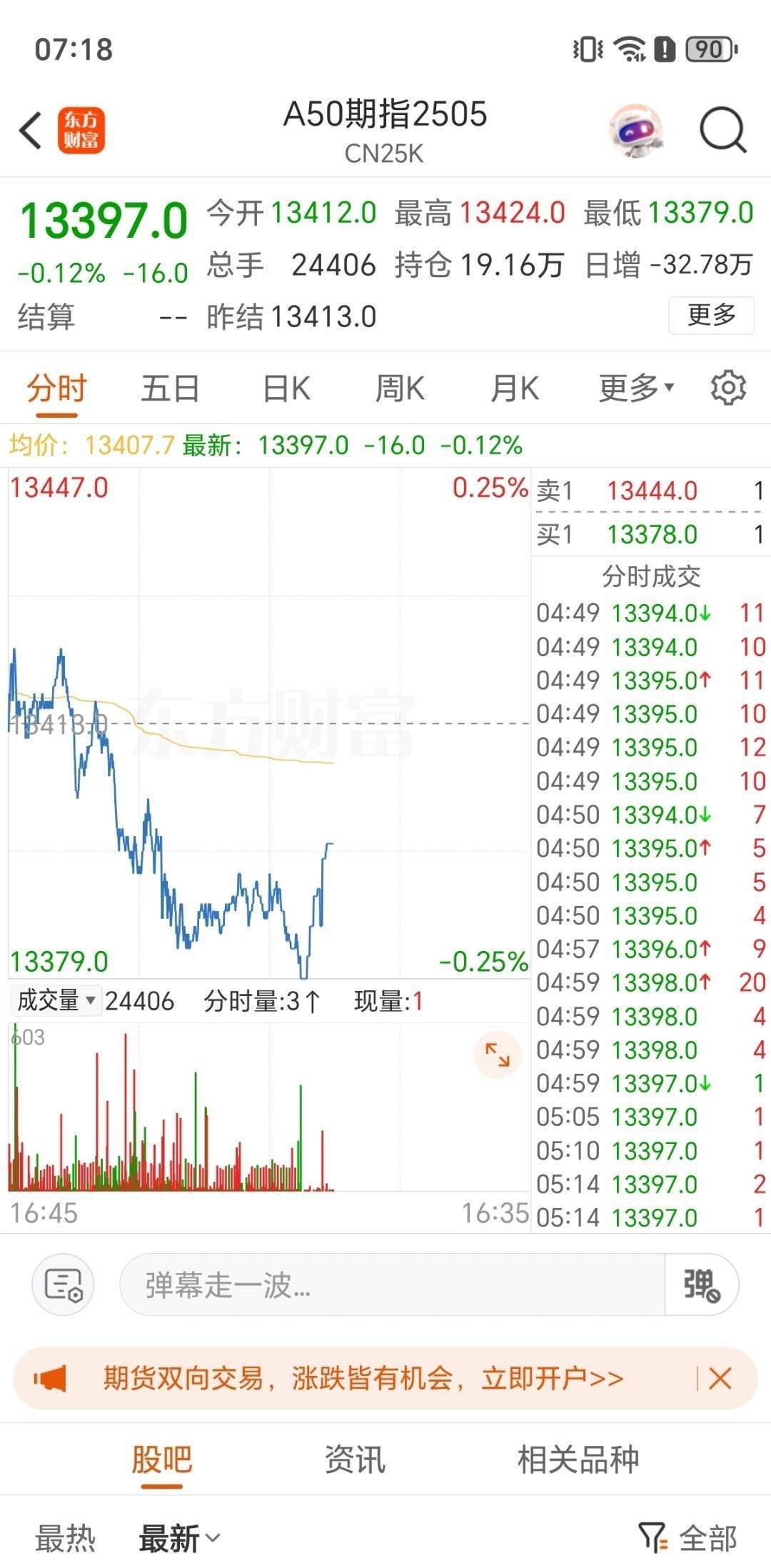Open the 成交量 indicator dropdown
This screenshot has height=1568, width=771.
(56, 1000)
